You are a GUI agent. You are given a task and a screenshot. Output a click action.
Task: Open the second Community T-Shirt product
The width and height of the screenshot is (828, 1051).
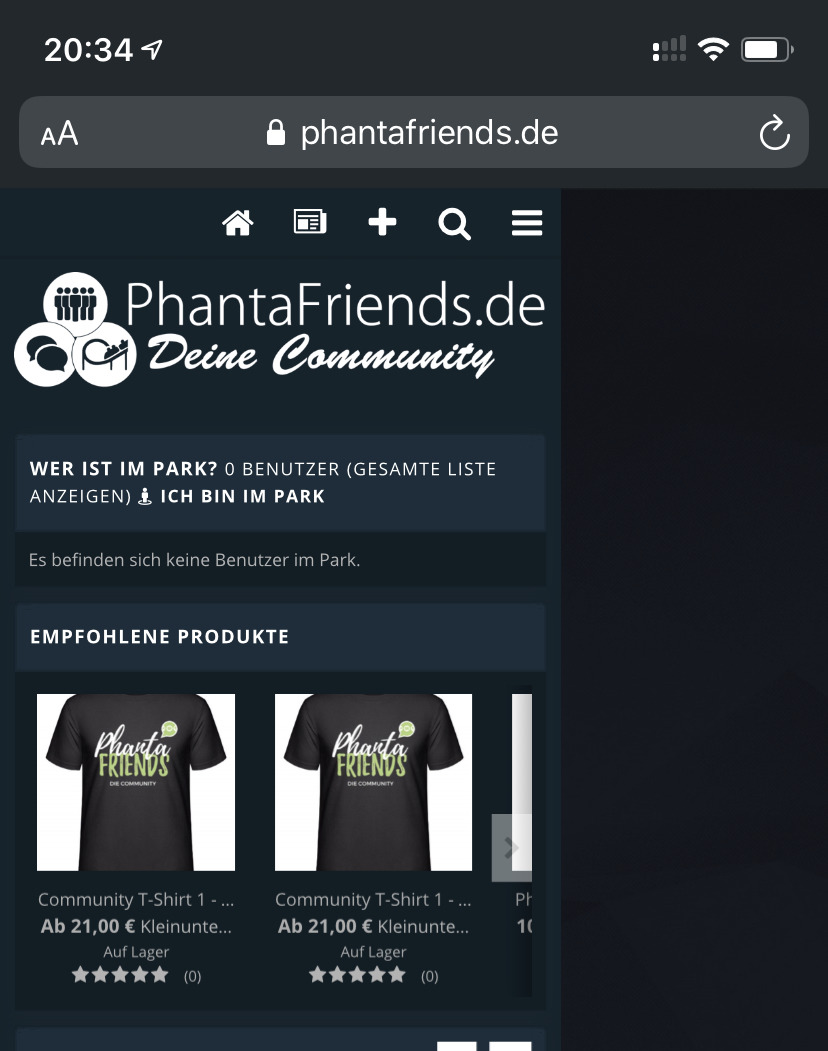tap(373, 782)
